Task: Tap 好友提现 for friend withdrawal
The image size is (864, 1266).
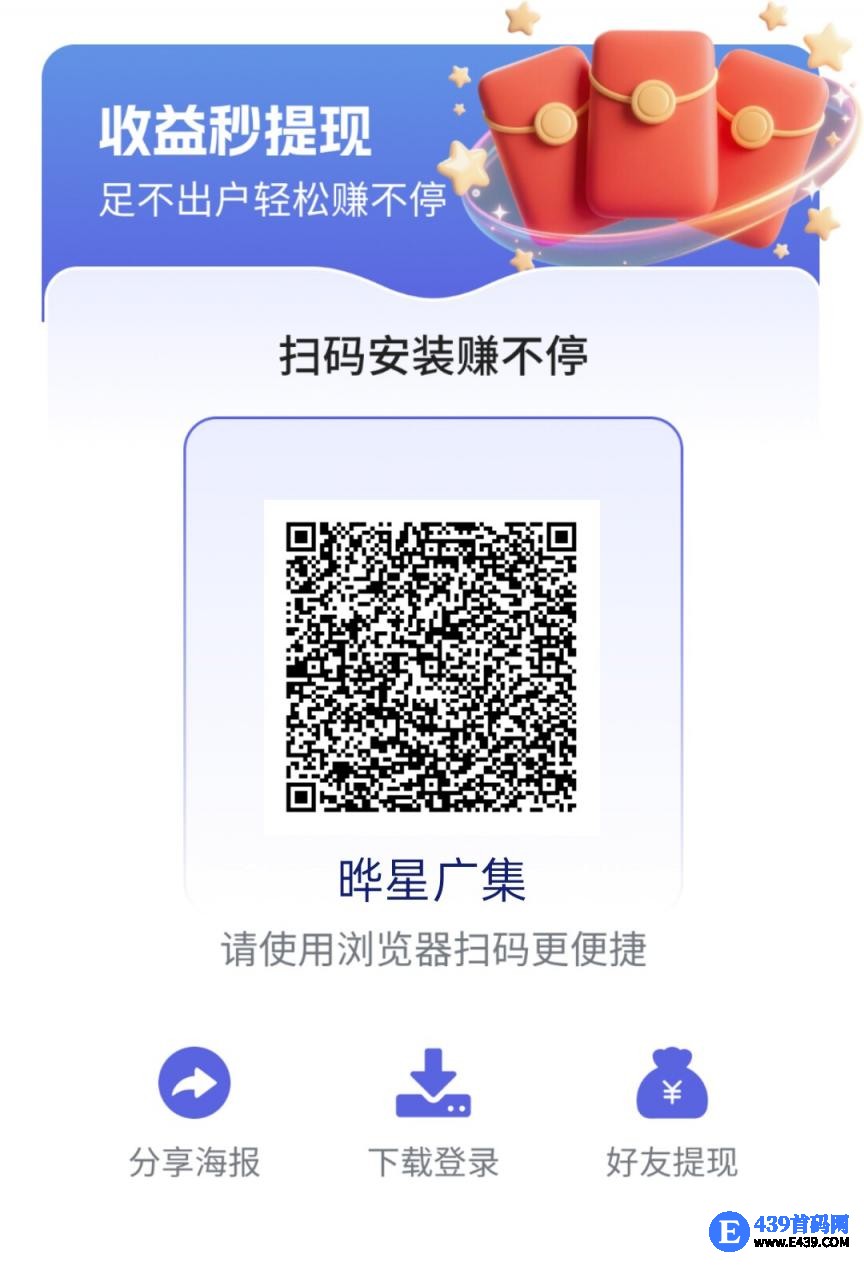Action: [671, 1161]
